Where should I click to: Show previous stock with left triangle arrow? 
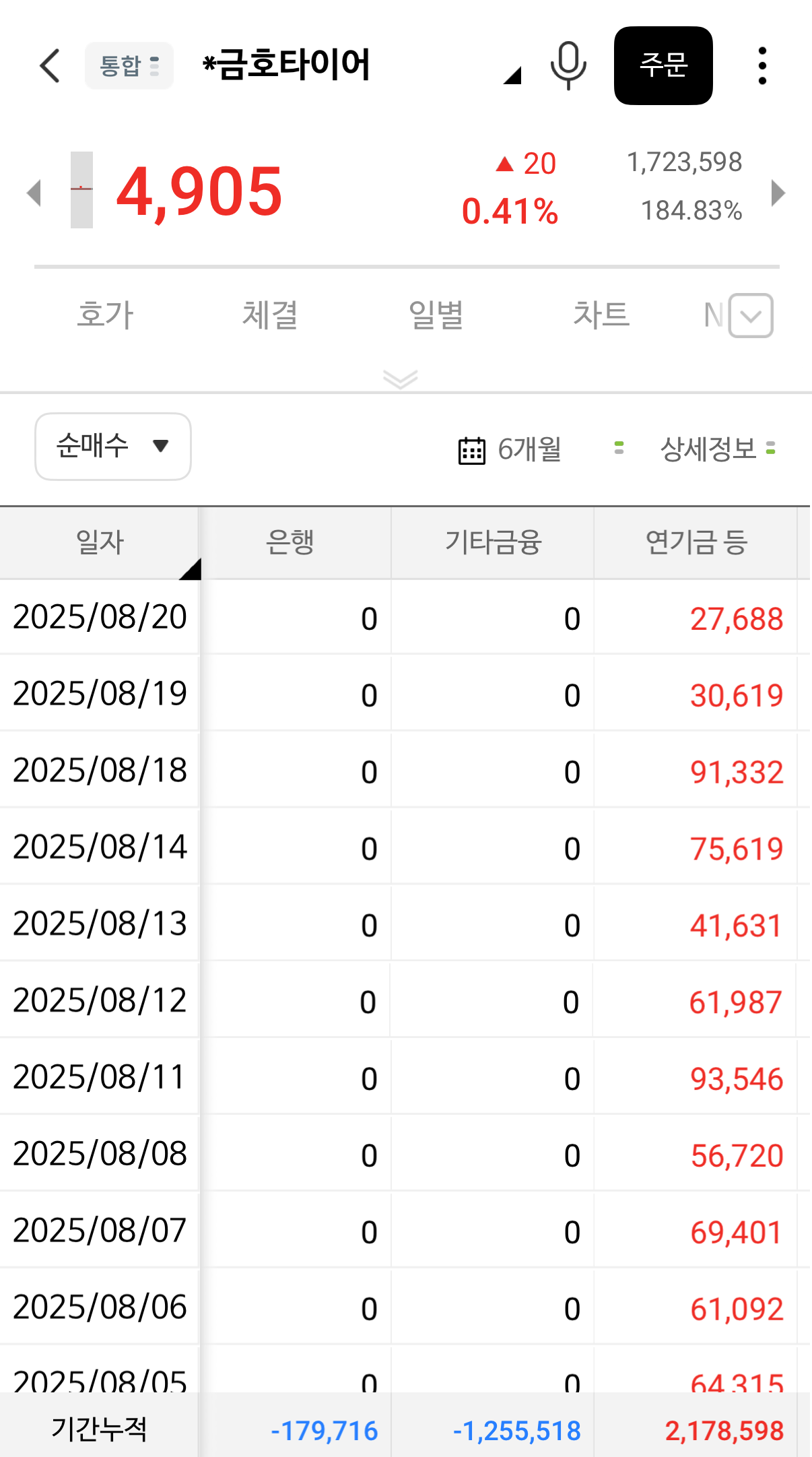pyautogui.click(x=34, y=193)
